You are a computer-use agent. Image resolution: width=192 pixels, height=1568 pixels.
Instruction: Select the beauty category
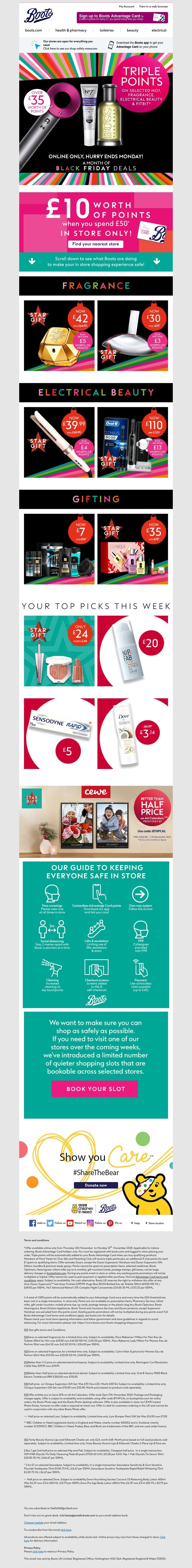click(132, 30)
